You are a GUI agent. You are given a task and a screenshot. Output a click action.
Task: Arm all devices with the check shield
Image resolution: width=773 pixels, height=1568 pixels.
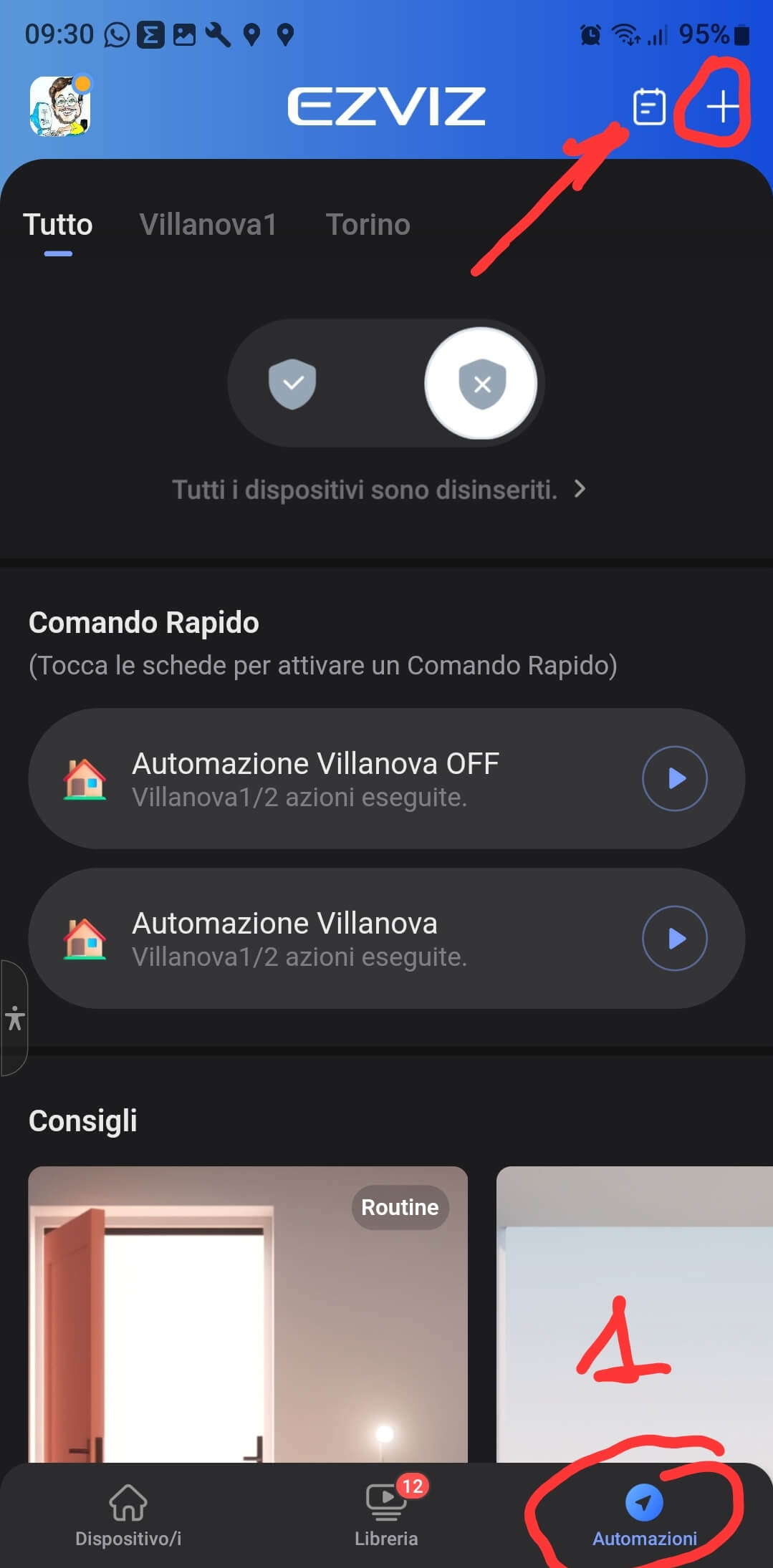(292, 384)
